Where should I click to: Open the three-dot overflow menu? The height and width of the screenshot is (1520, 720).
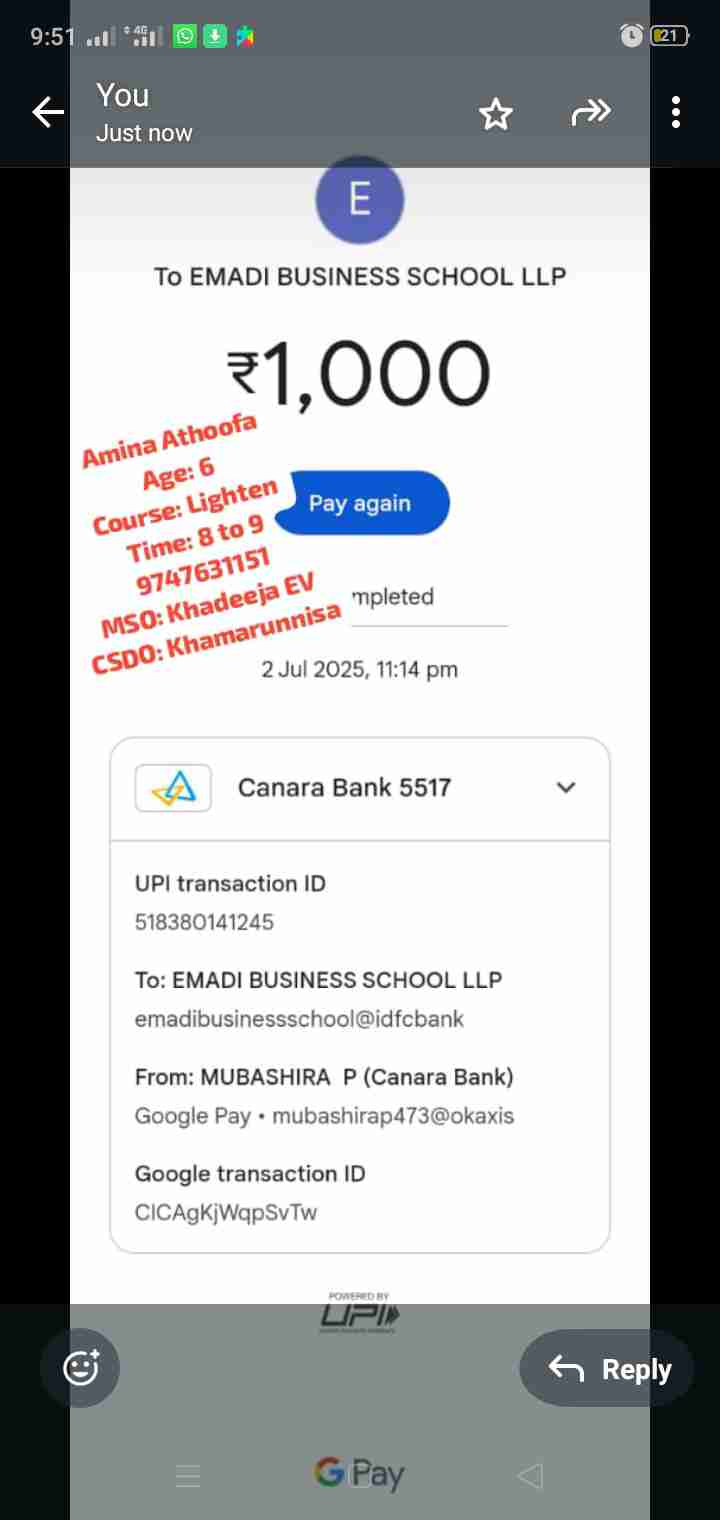pyautogui.click(x=676, y=113)
